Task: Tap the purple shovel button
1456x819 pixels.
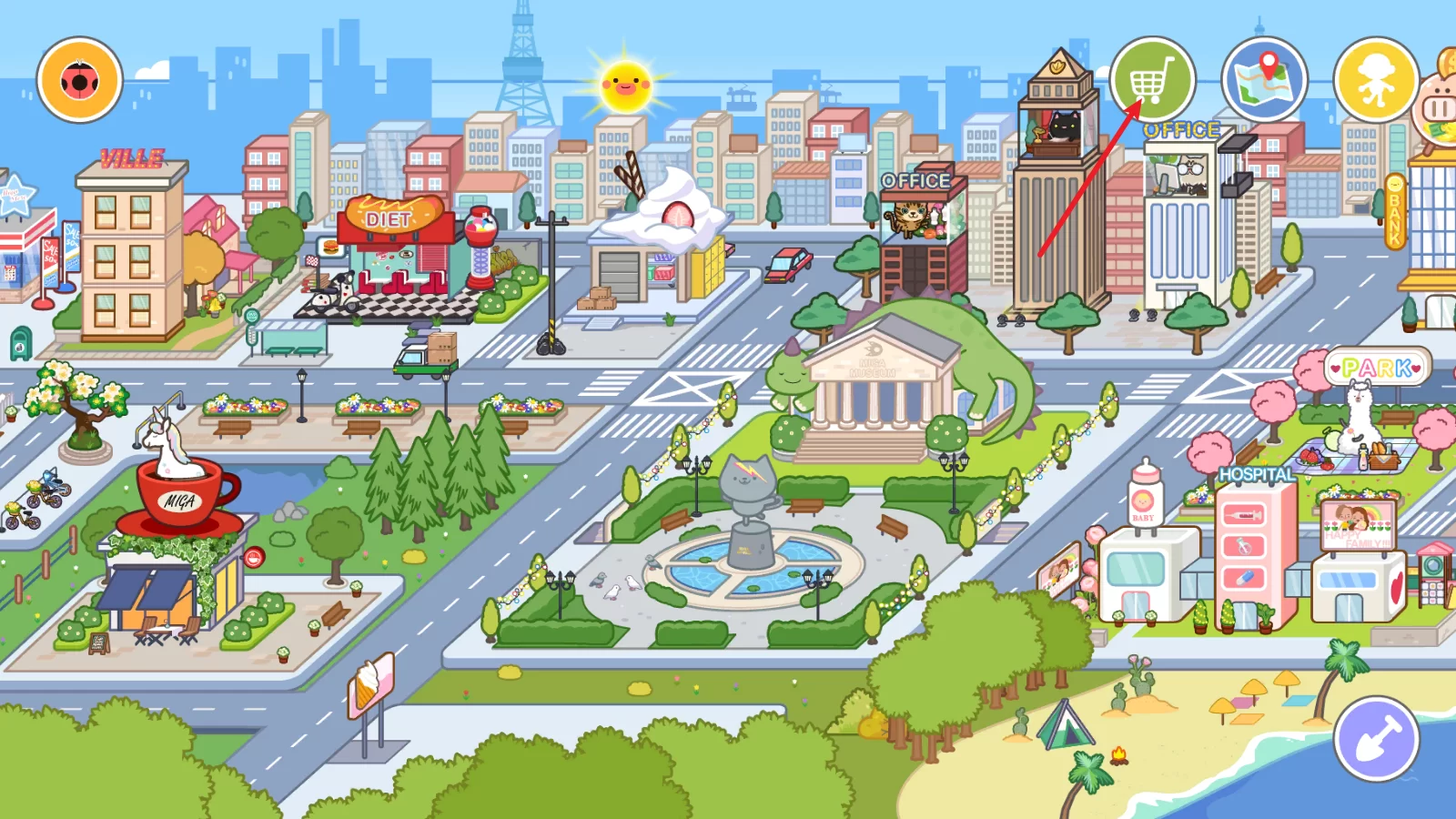Action: [1376, 739]
